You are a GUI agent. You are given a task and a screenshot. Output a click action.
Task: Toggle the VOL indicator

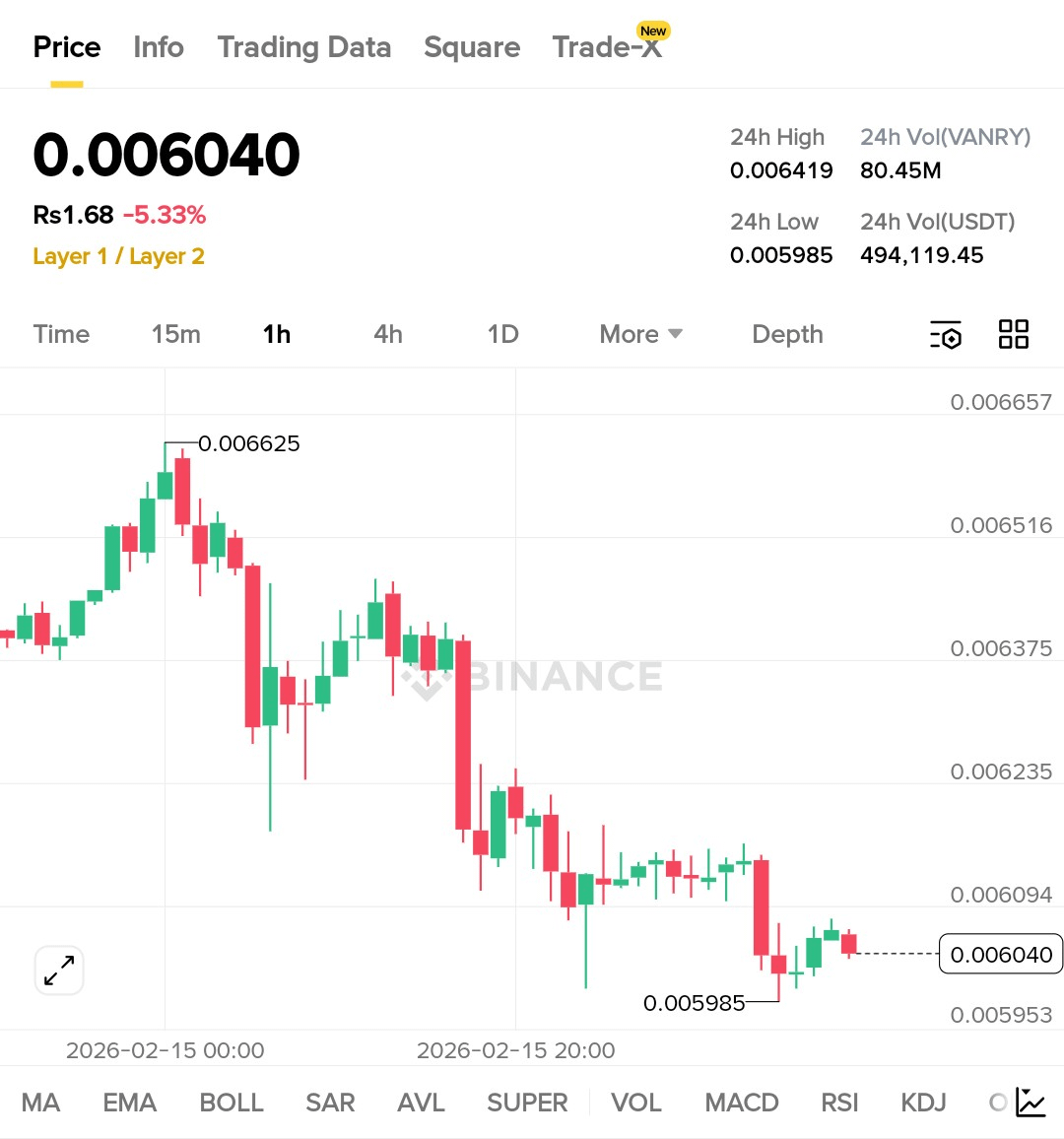[635, 1103]
